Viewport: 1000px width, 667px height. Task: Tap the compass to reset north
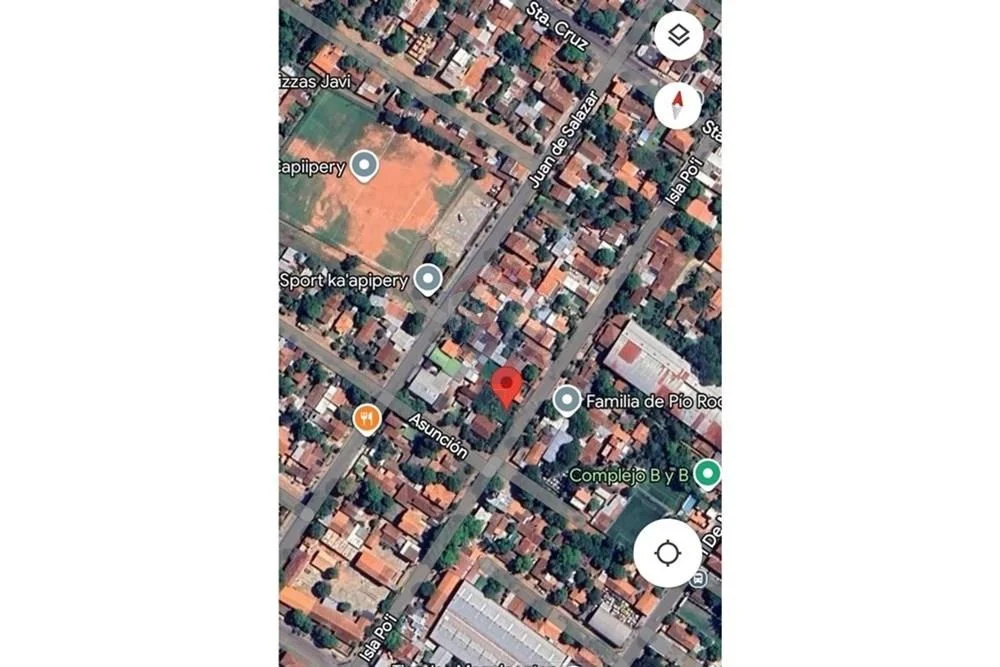pyautogui.click(x=678, y=104)
